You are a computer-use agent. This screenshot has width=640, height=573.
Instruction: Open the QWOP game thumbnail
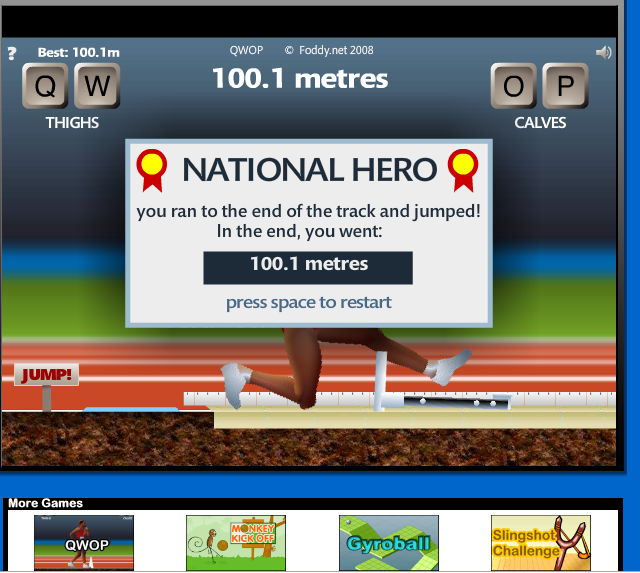coord(84,543)
